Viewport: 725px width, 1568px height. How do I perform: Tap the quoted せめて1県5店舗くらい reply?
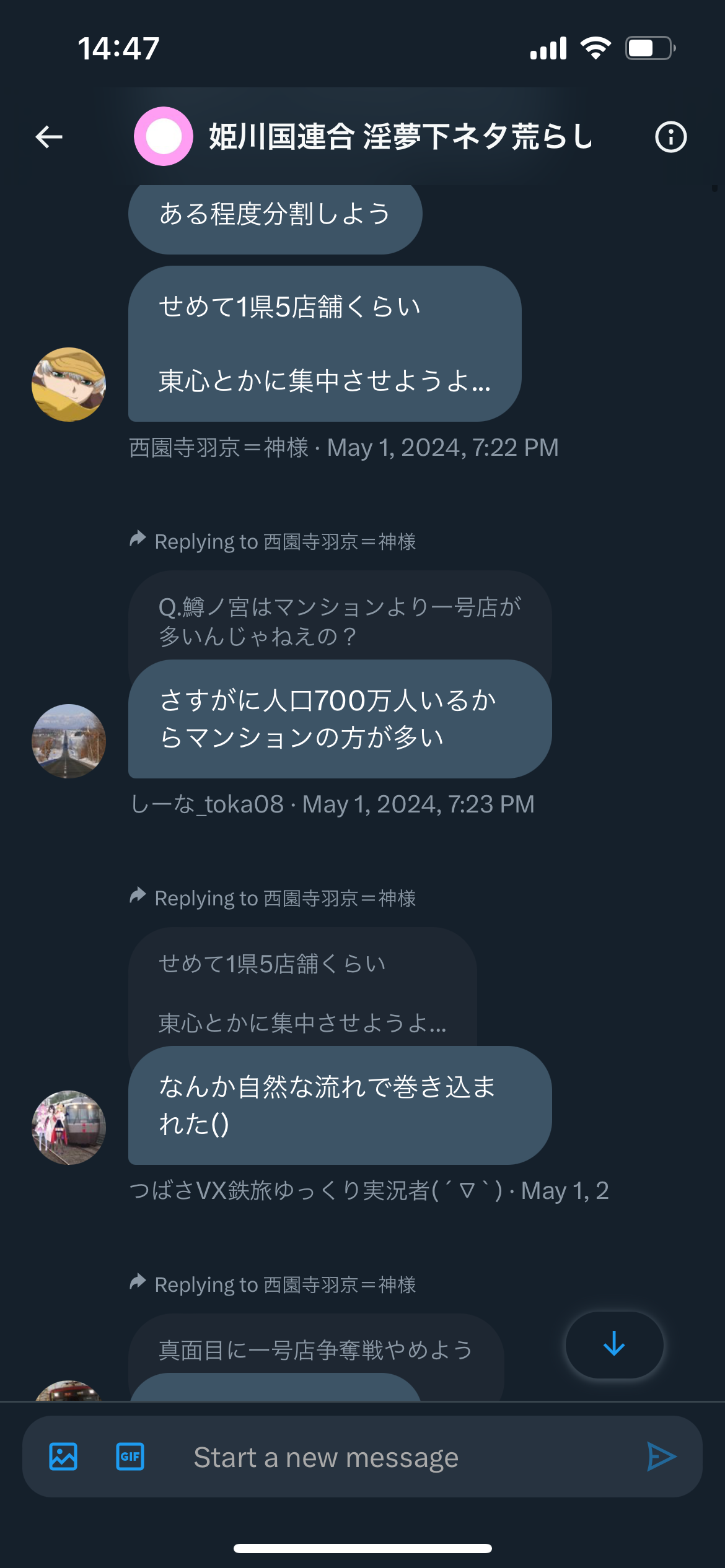pos(302,988)
